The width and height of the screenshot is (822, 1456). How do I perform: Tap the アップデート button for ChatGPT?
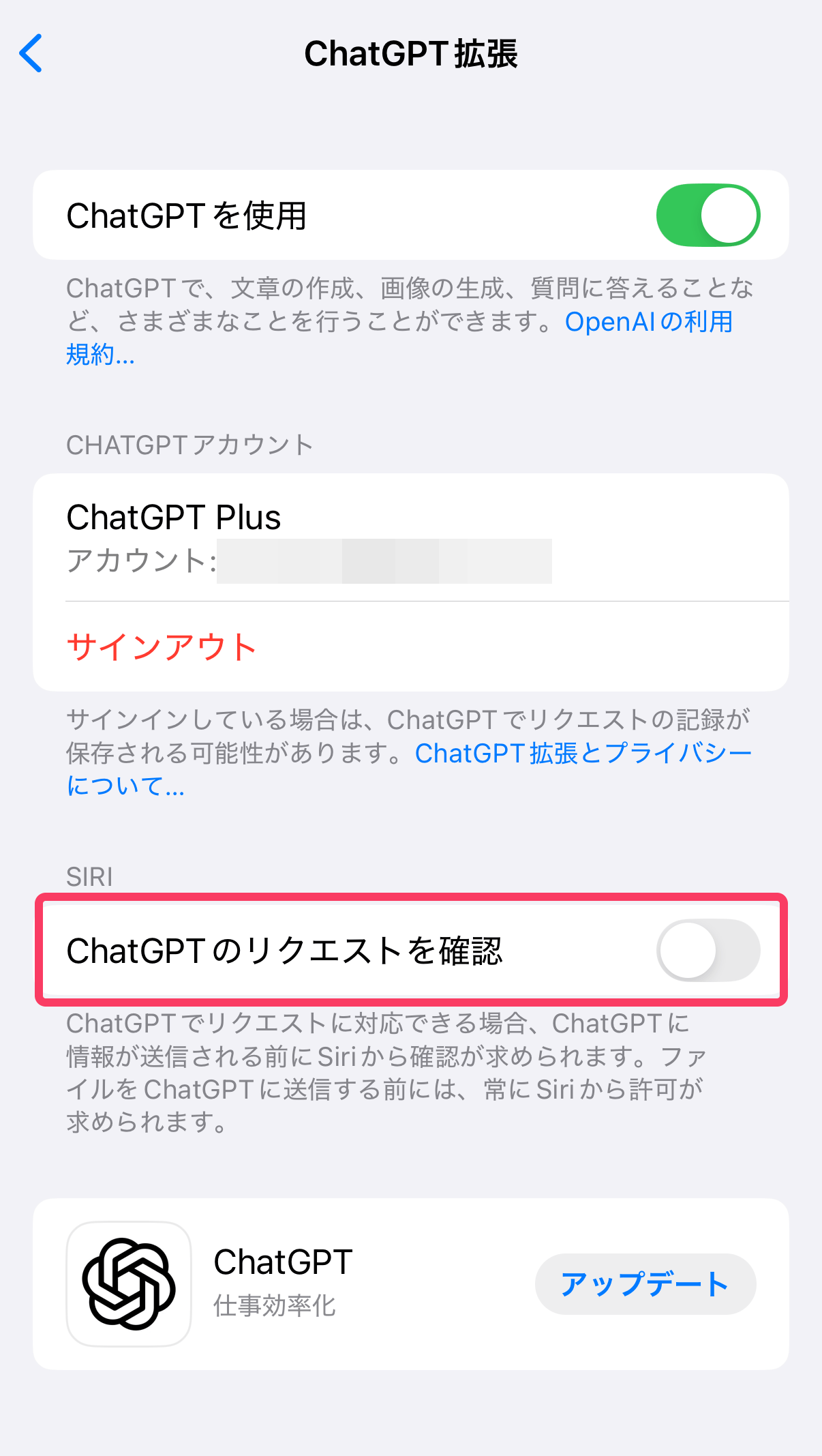pos(645,1284)
